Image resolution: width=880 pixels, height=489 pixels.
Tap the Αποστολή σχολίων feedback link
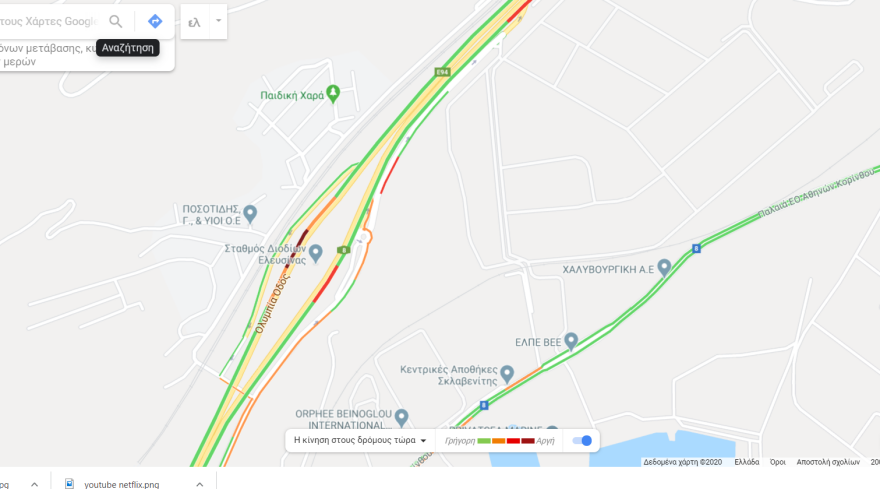[828, 462]
